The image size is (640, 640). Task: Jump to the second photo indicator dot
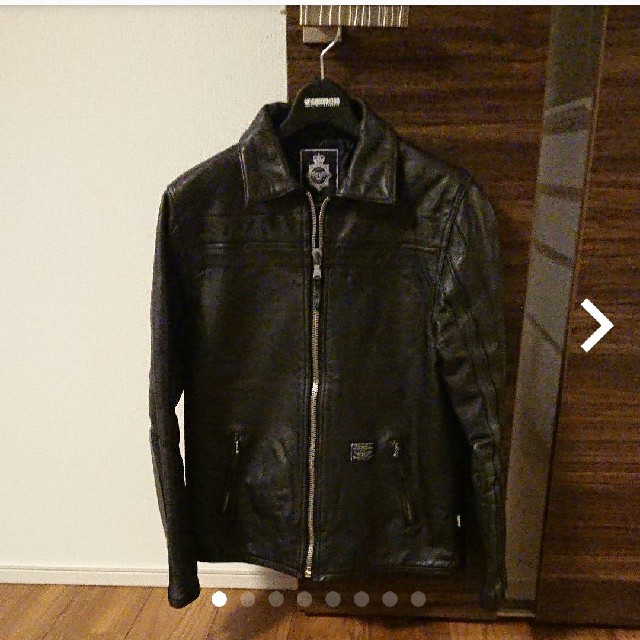247,599
